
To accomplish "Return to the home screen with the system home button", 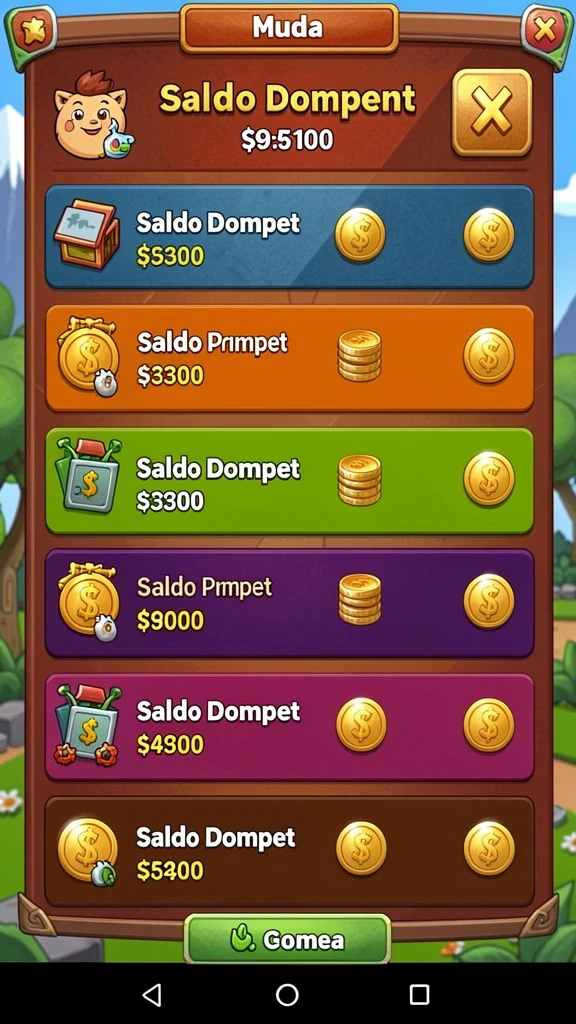I will click(x=287, y=994).
